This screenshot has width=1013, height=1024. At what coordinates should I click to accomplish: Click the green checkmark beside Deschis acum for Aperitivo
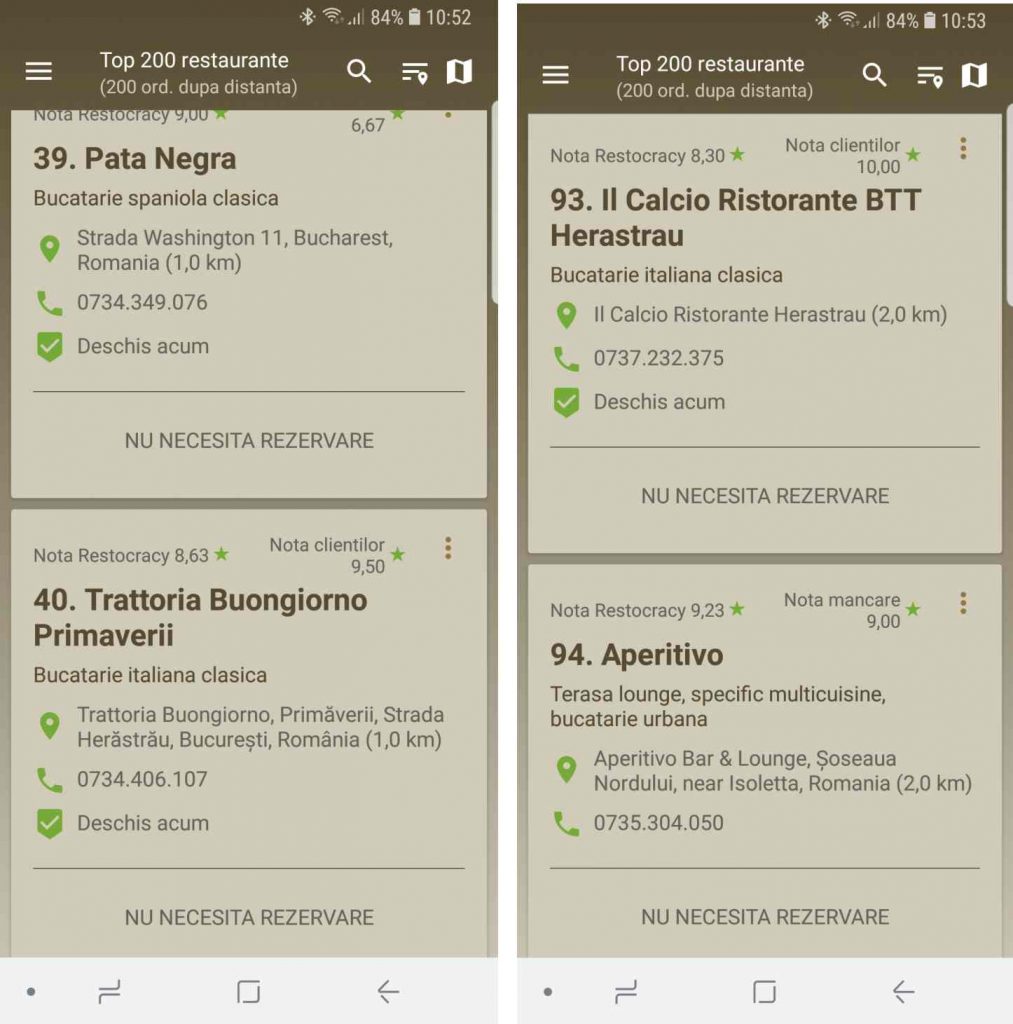click(x=568, y=402)
